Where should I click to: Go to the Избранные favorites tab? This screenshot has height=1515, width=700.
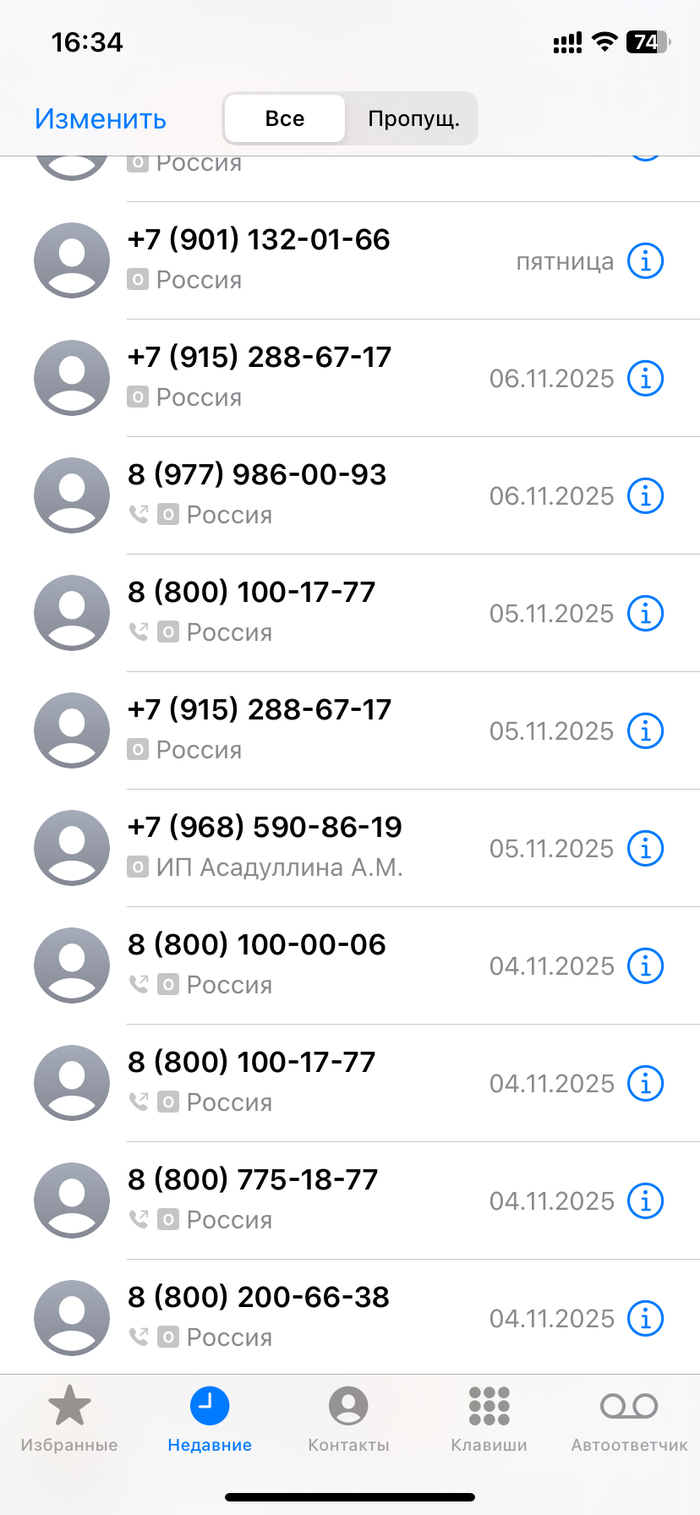69,1418
